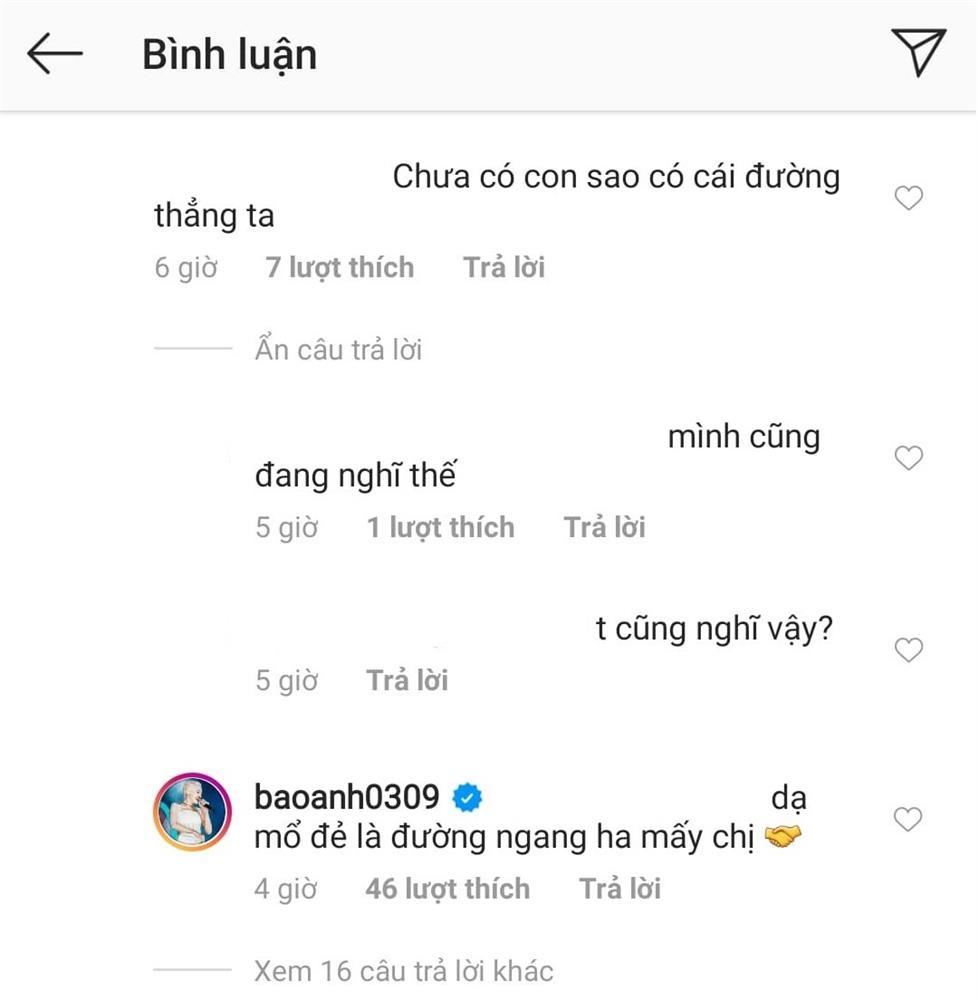Like the 't cũng nghĩ vậy?' comment
The height and width of the screenshot is (1000, 978).
coord(909,650)
